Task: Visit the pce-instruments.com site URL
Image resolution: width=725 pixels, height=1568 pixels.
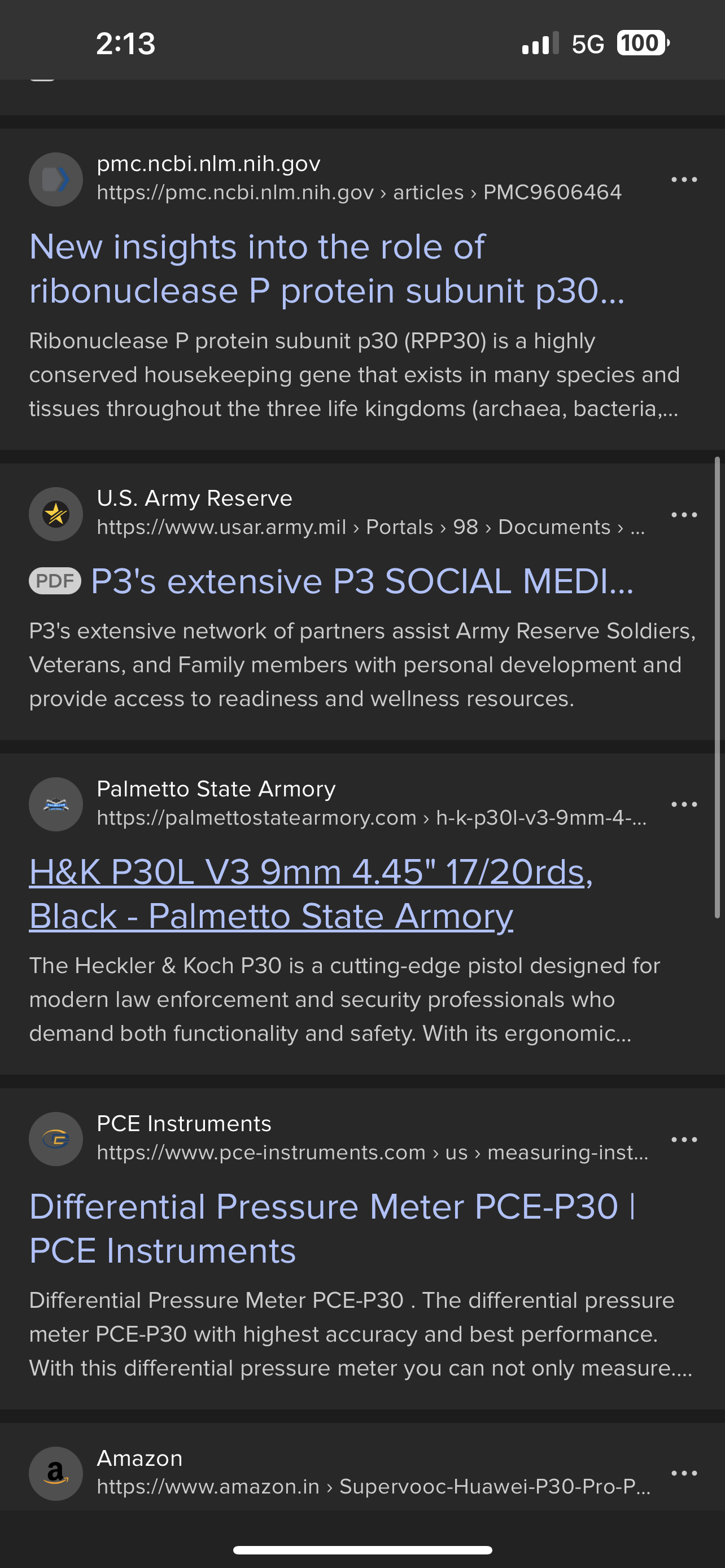Action: [373, 1152]
